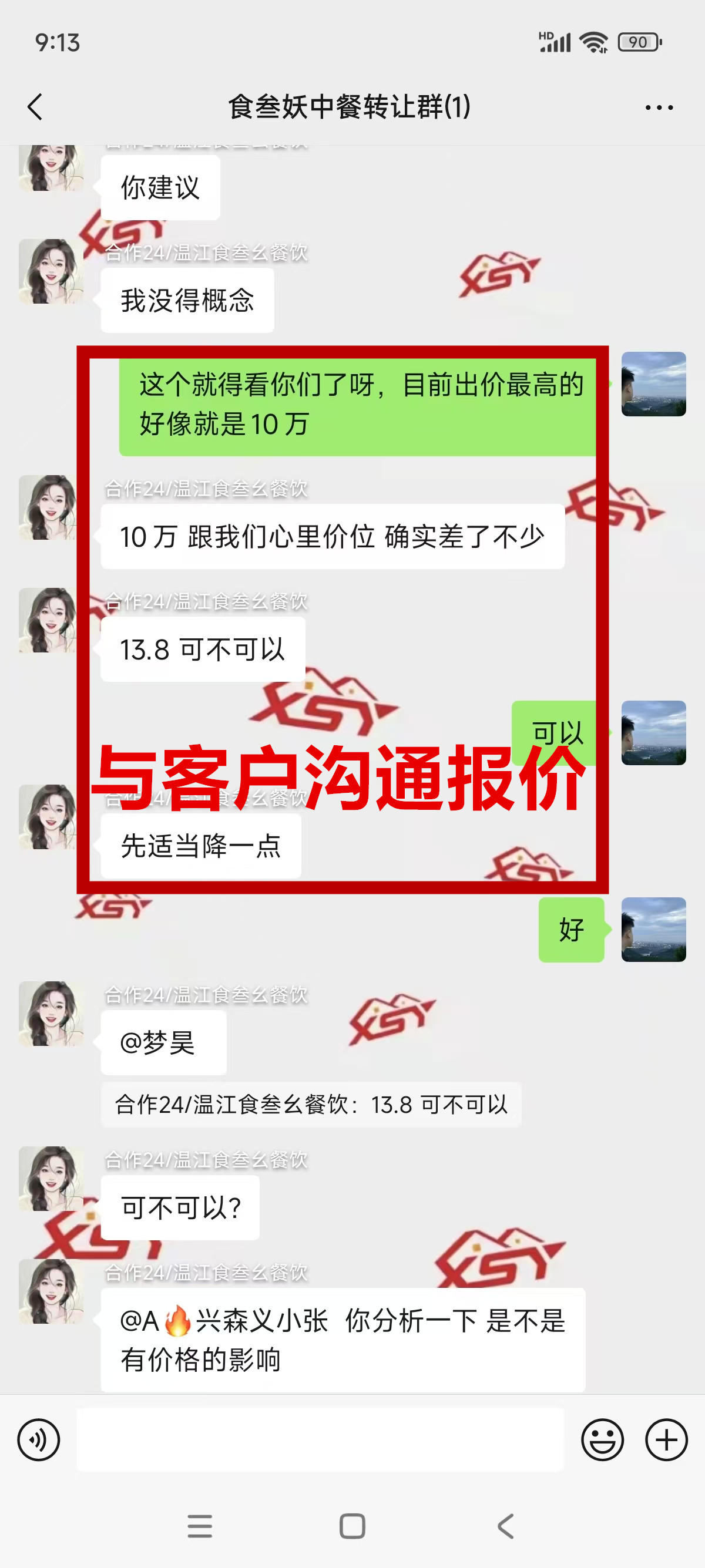Go back from the 食叁妖中餐转让群 chat

tap(35, 107)
